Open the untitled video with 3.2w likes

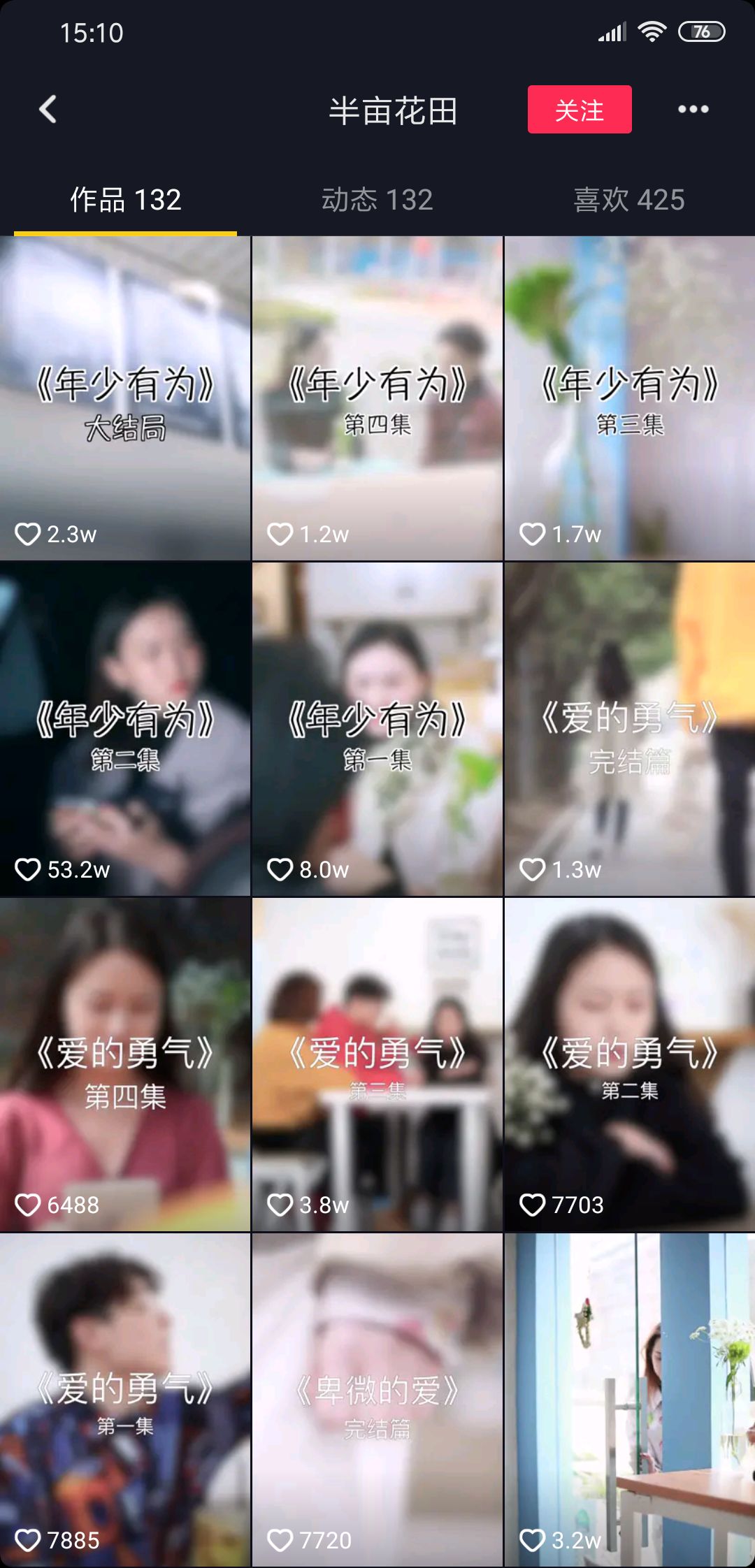[629, 1400]
